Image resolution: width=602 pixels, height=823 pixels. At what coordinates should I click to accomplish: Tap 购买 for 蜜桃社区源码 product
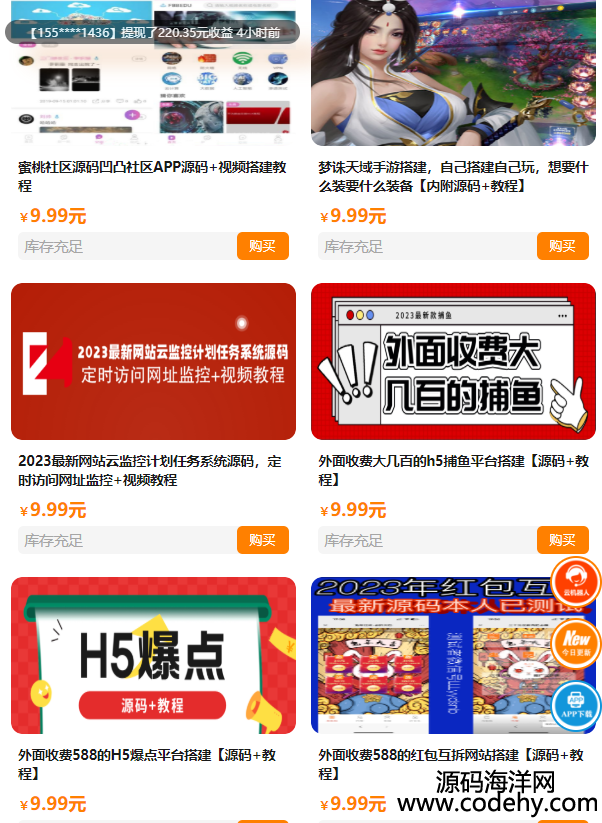click(x=262, y=246)
